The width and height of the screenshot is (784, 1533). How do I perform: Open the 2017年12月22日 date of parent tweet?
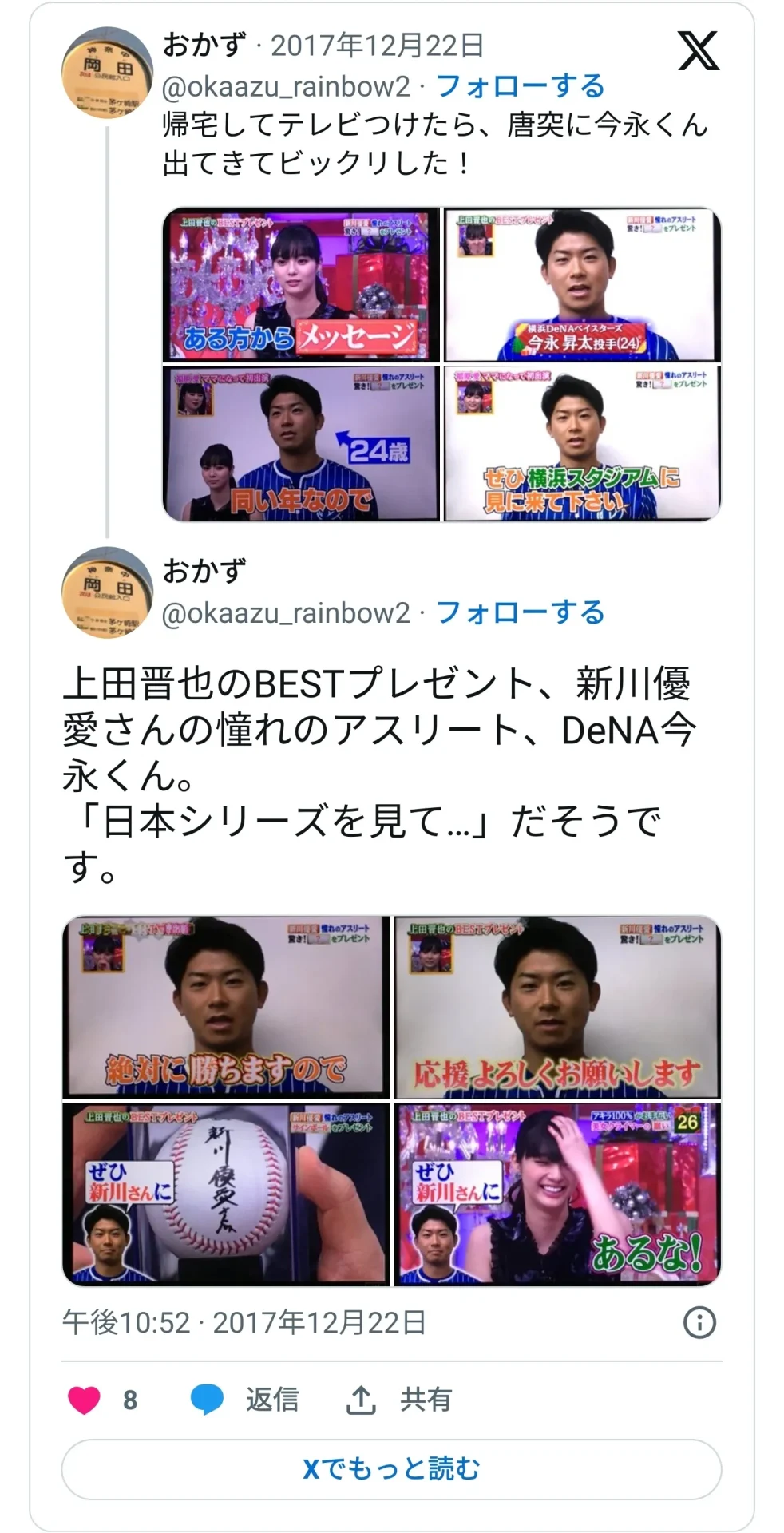(x=377, y=46)
